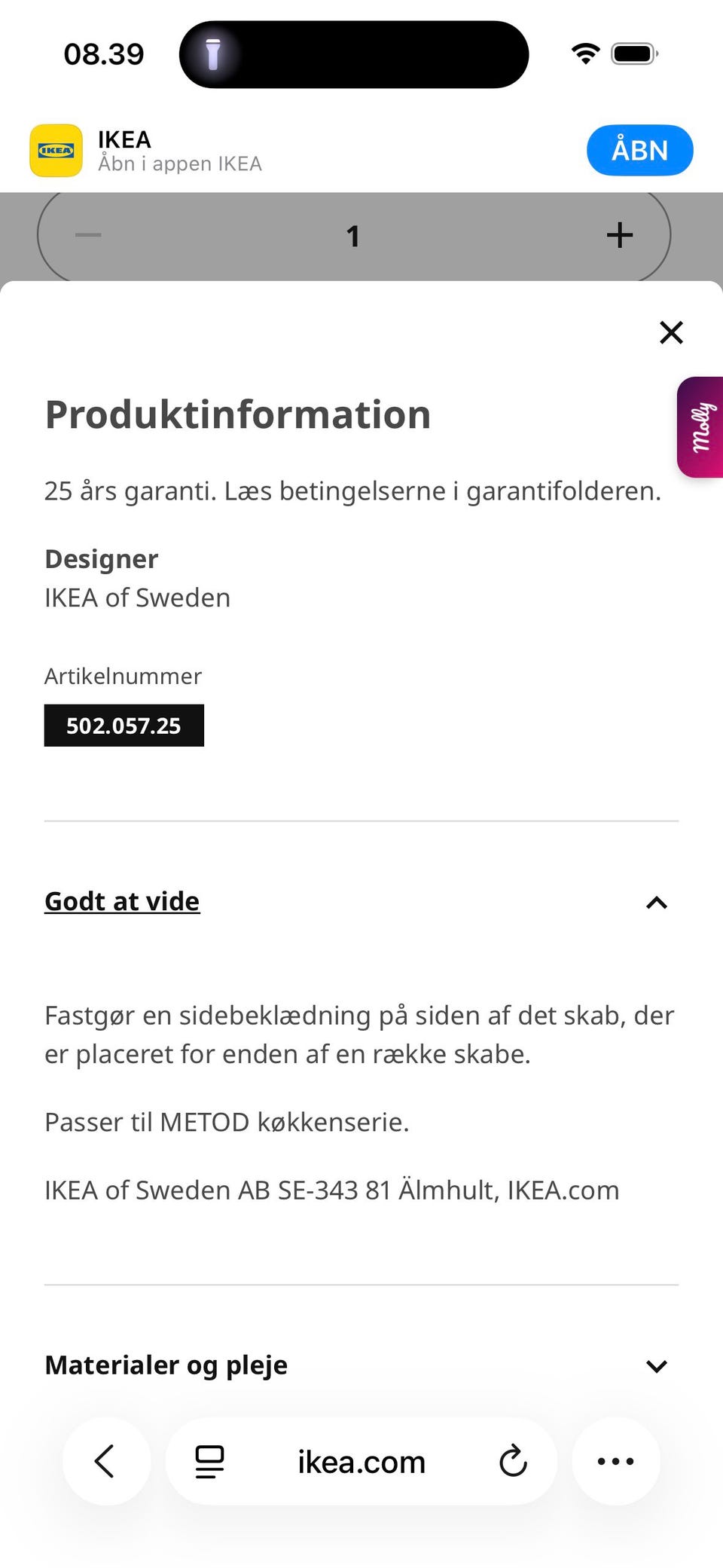This screenshot has width=723, height=1568.
Task: Select the Reader view icon in Safari
Action: [209, 1460]
